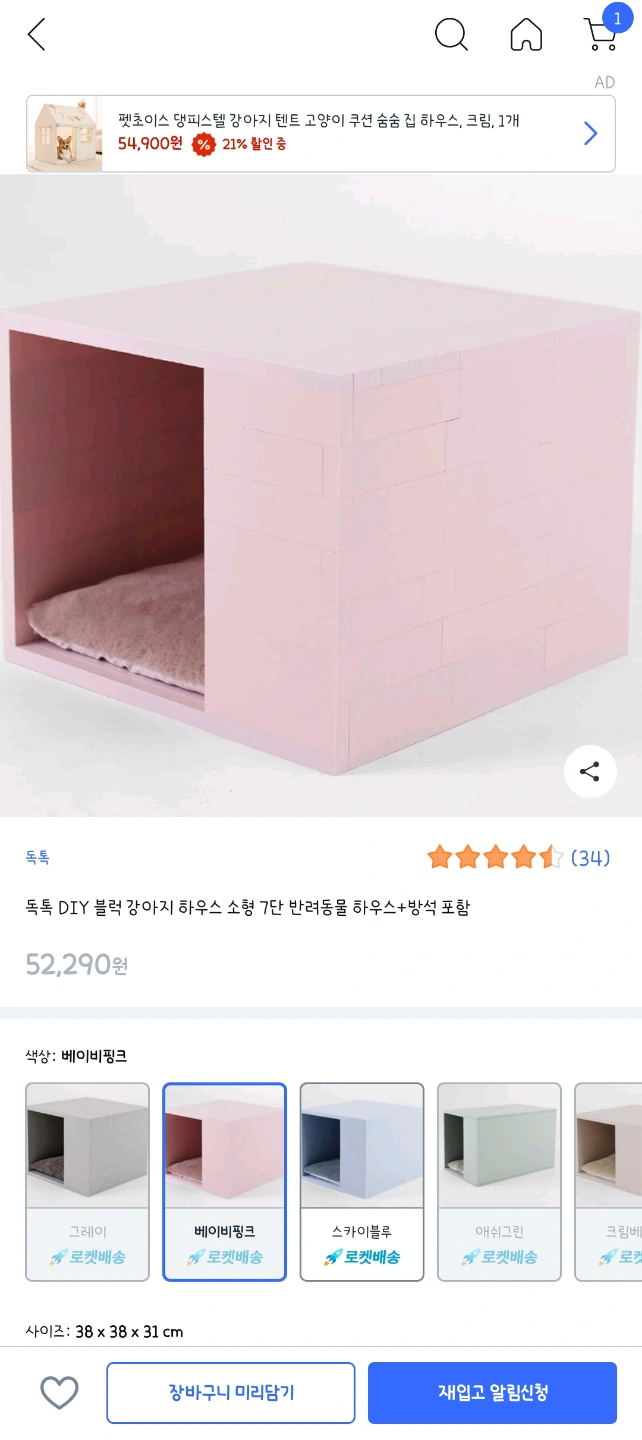Select the 그레이 color option
Image resolution: width=642 pixels, height=1440 pixels.
point(87,1182)
